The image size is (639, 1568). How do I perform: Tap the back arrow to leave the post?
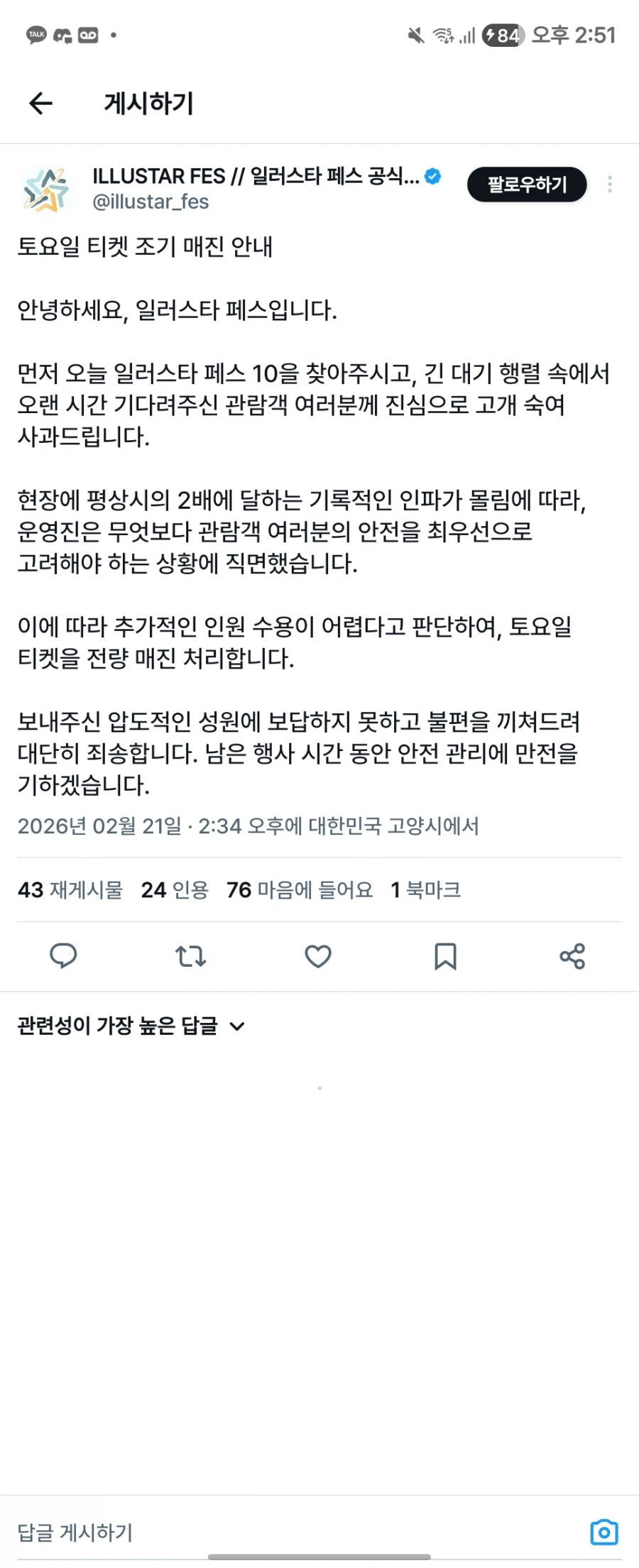click(39, 104)
